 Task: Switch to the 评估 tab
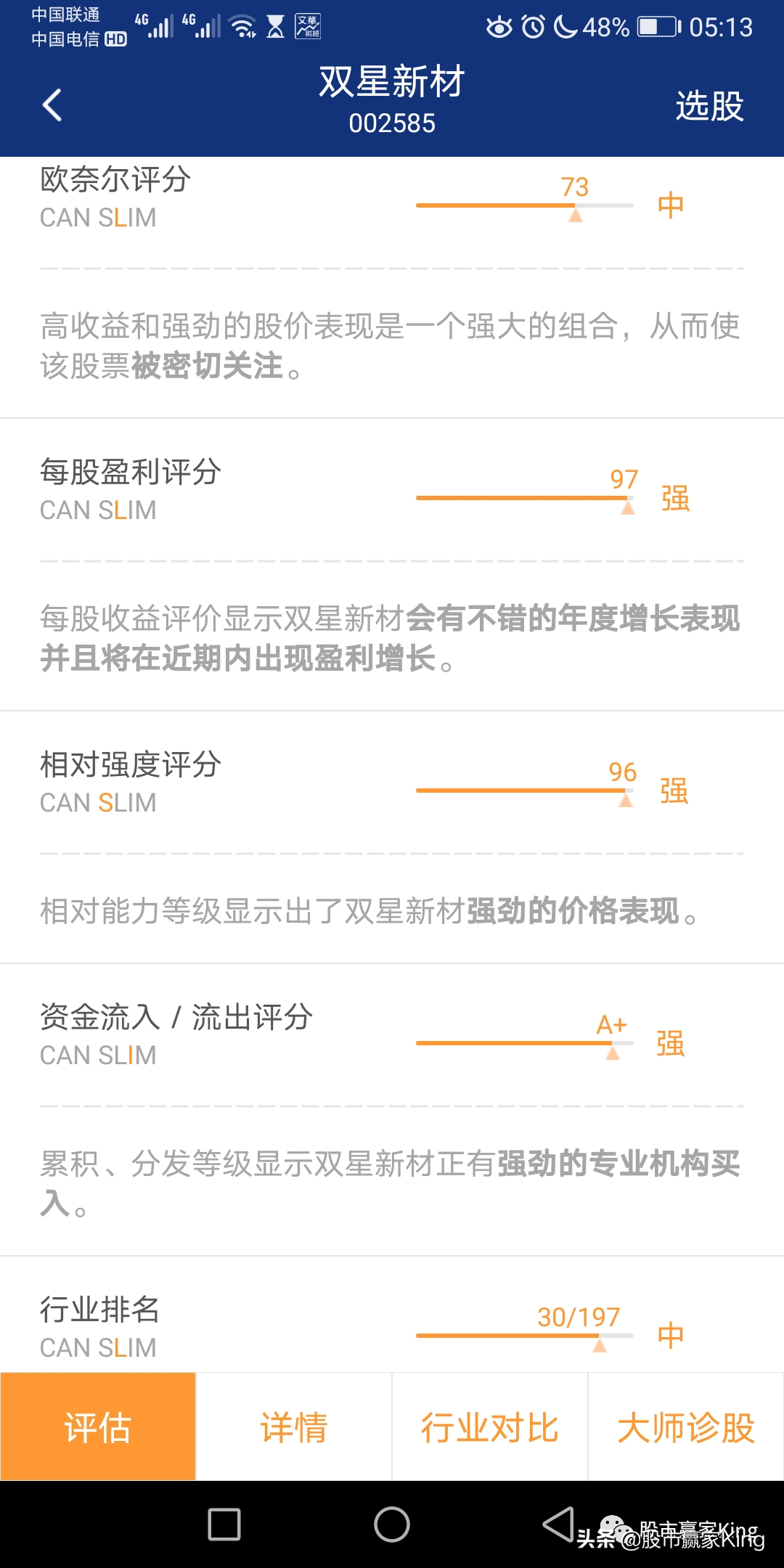pyautogui.click(x=98, y=1426)
